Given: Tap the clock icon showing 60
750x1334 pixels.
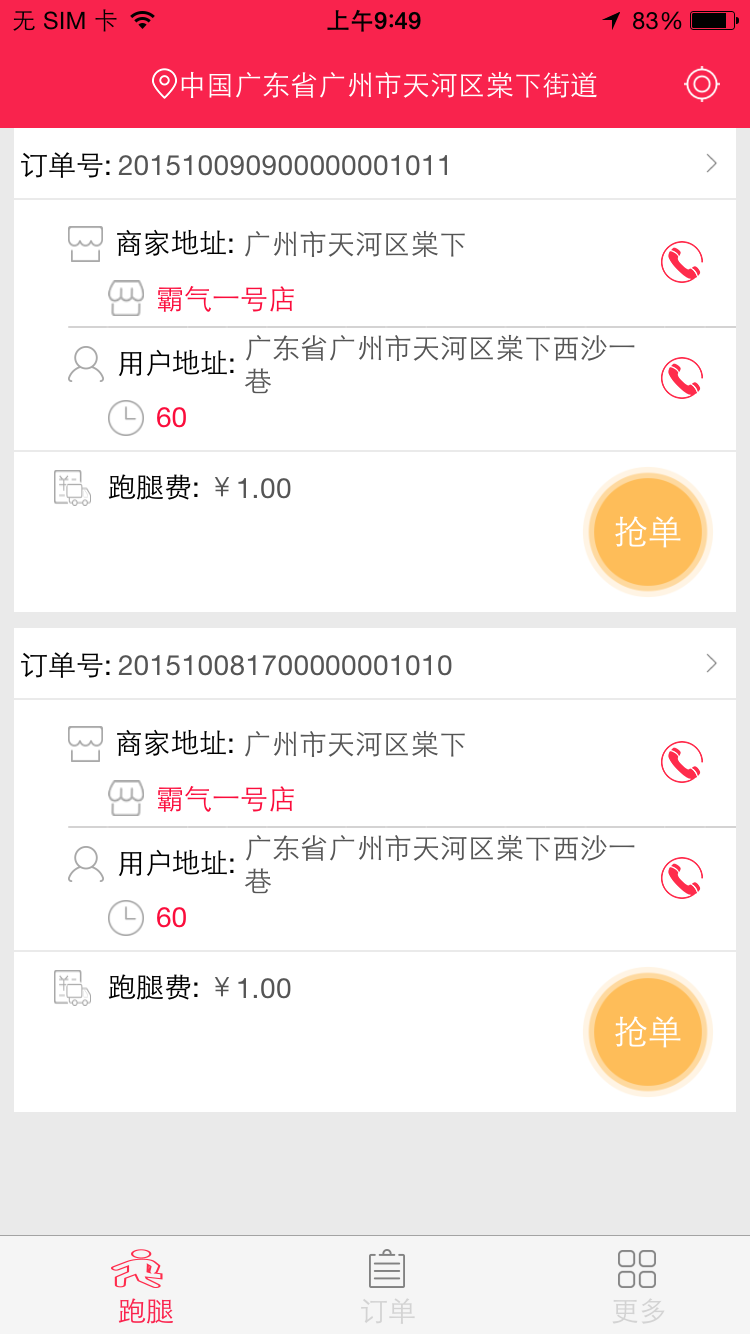Looking at the screenshot, I should [126, 417].
